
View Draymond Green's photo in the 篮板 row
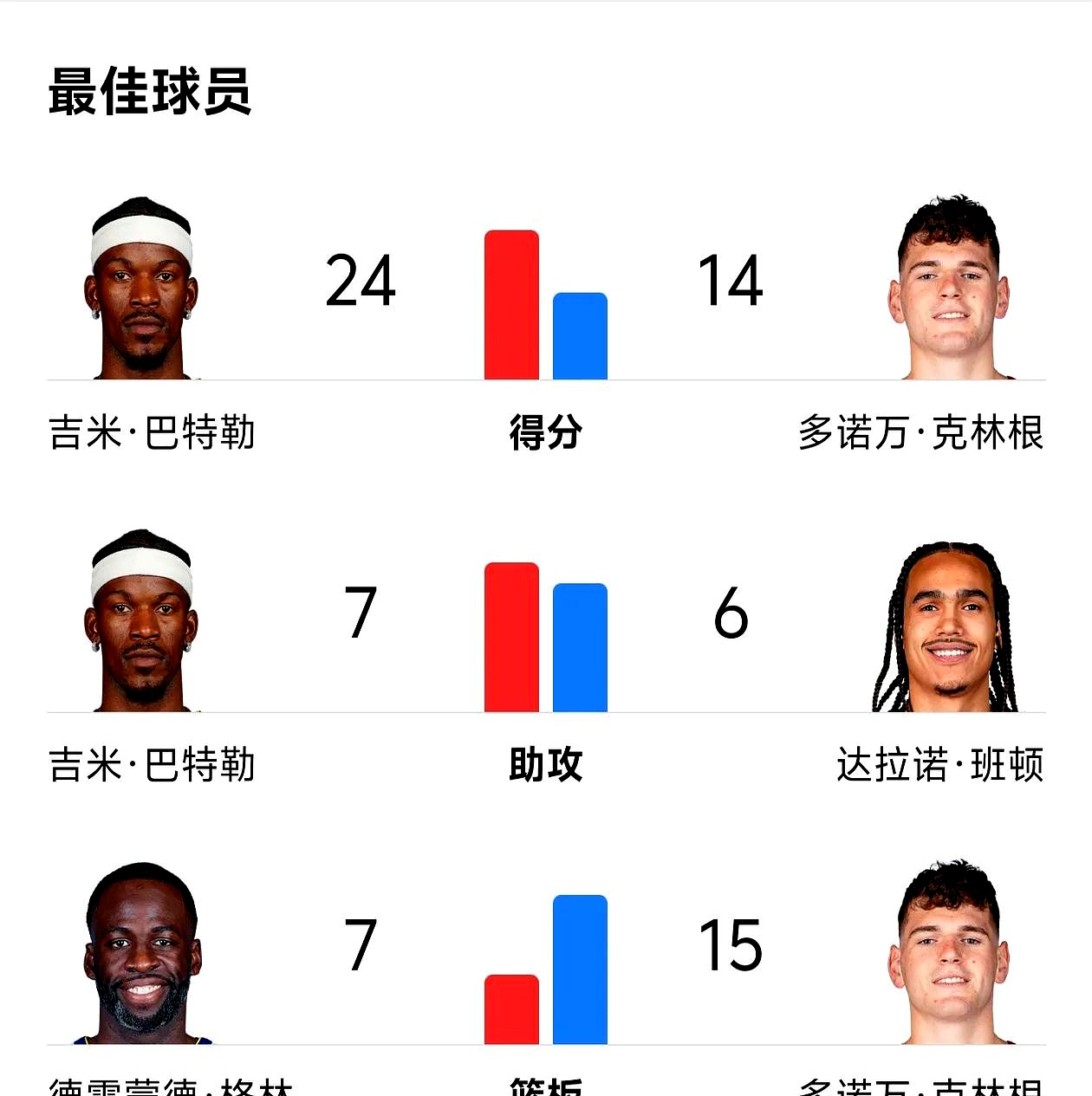coord(143,955)
